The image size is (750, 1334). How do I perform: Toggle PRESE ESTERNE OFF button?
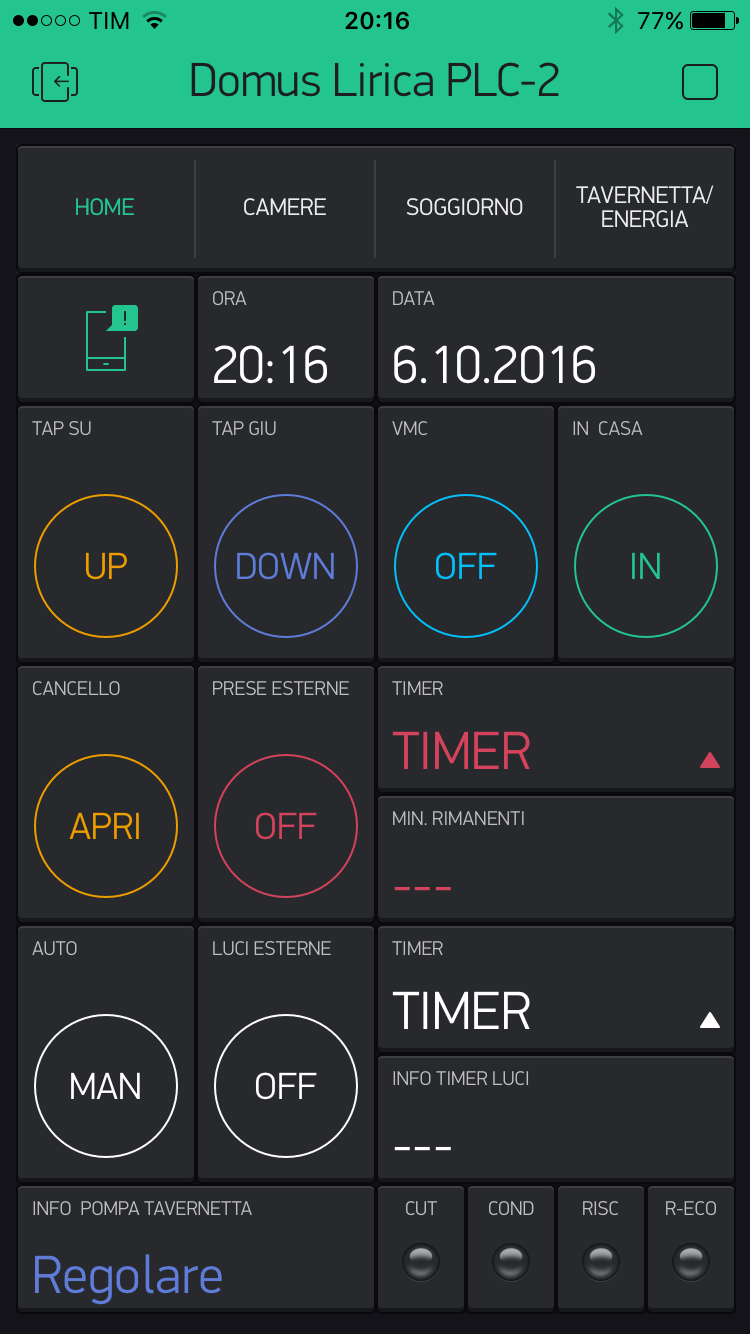286,826
